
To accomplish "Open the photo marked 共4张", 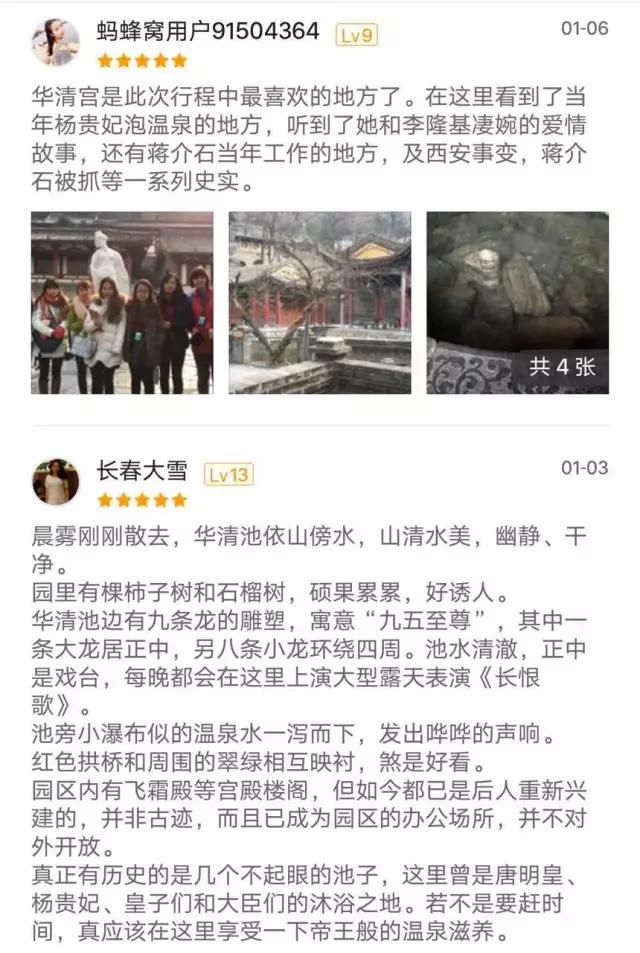I will [517, 302].
